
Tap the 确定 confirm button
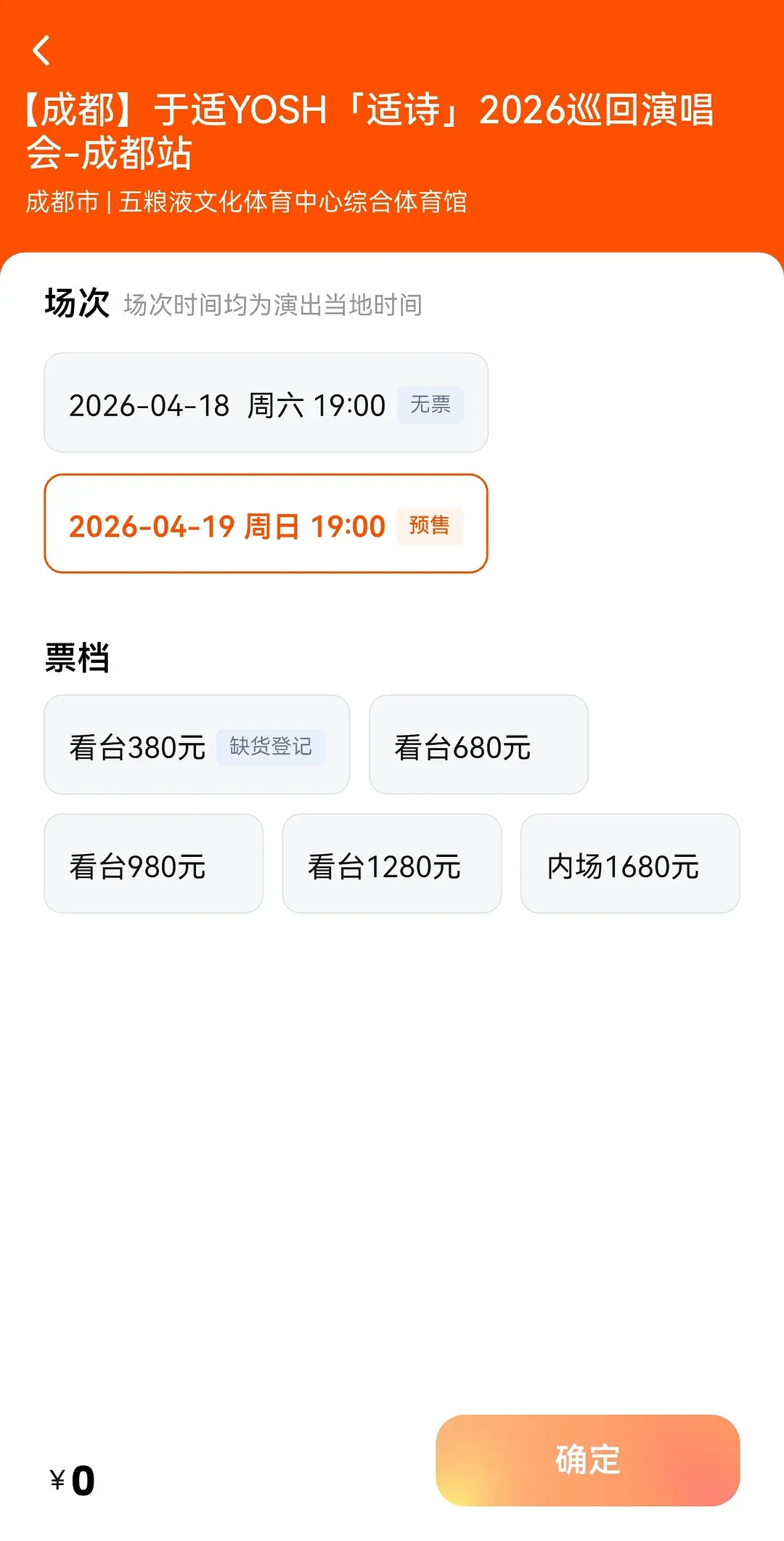587,1460
